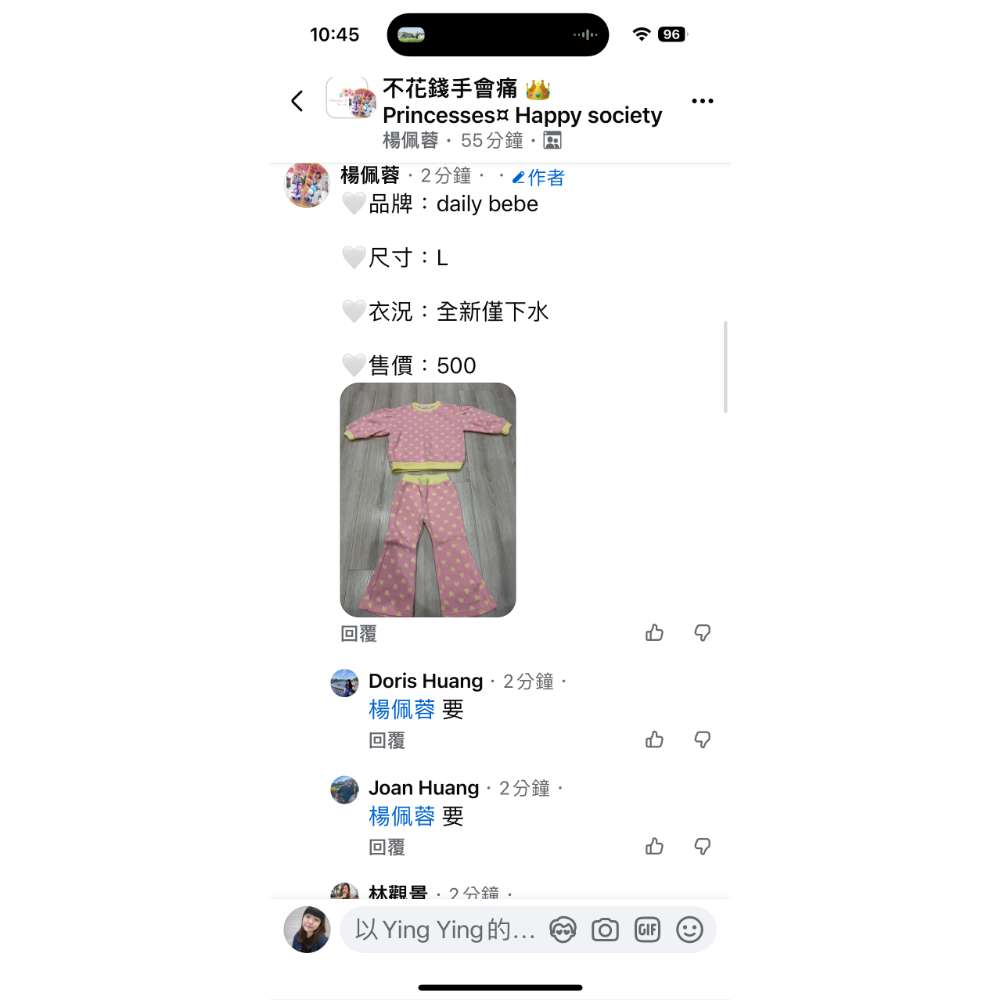Open the three-dot overflow menu
Screen dimensions: 1000x1000
point(703,101)
